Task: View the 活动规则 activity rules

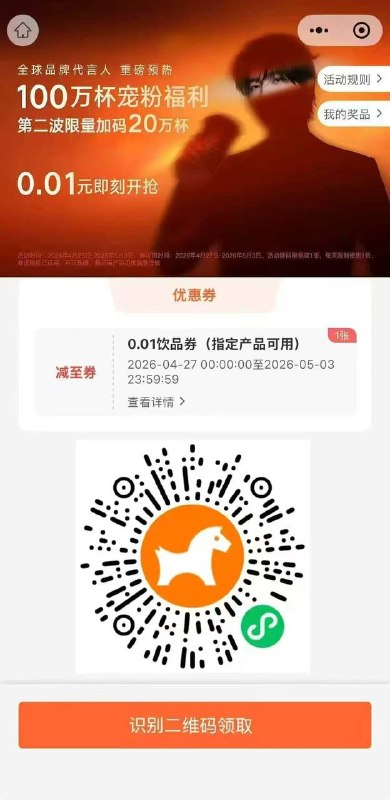Action: (x=353, y=79)
